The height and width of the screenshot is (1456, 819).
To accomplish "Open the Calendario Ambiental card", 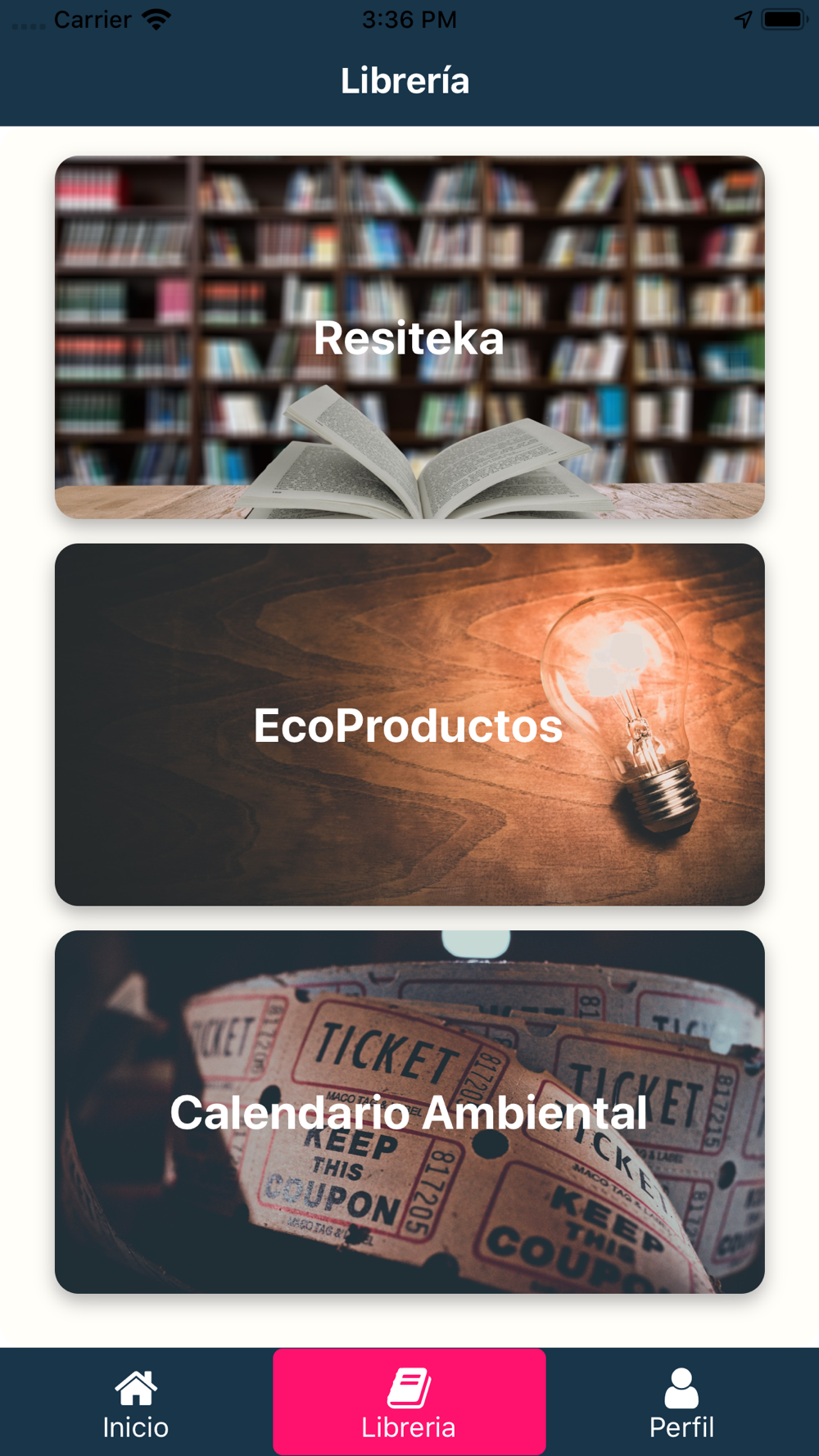I will coord(409,1112).
